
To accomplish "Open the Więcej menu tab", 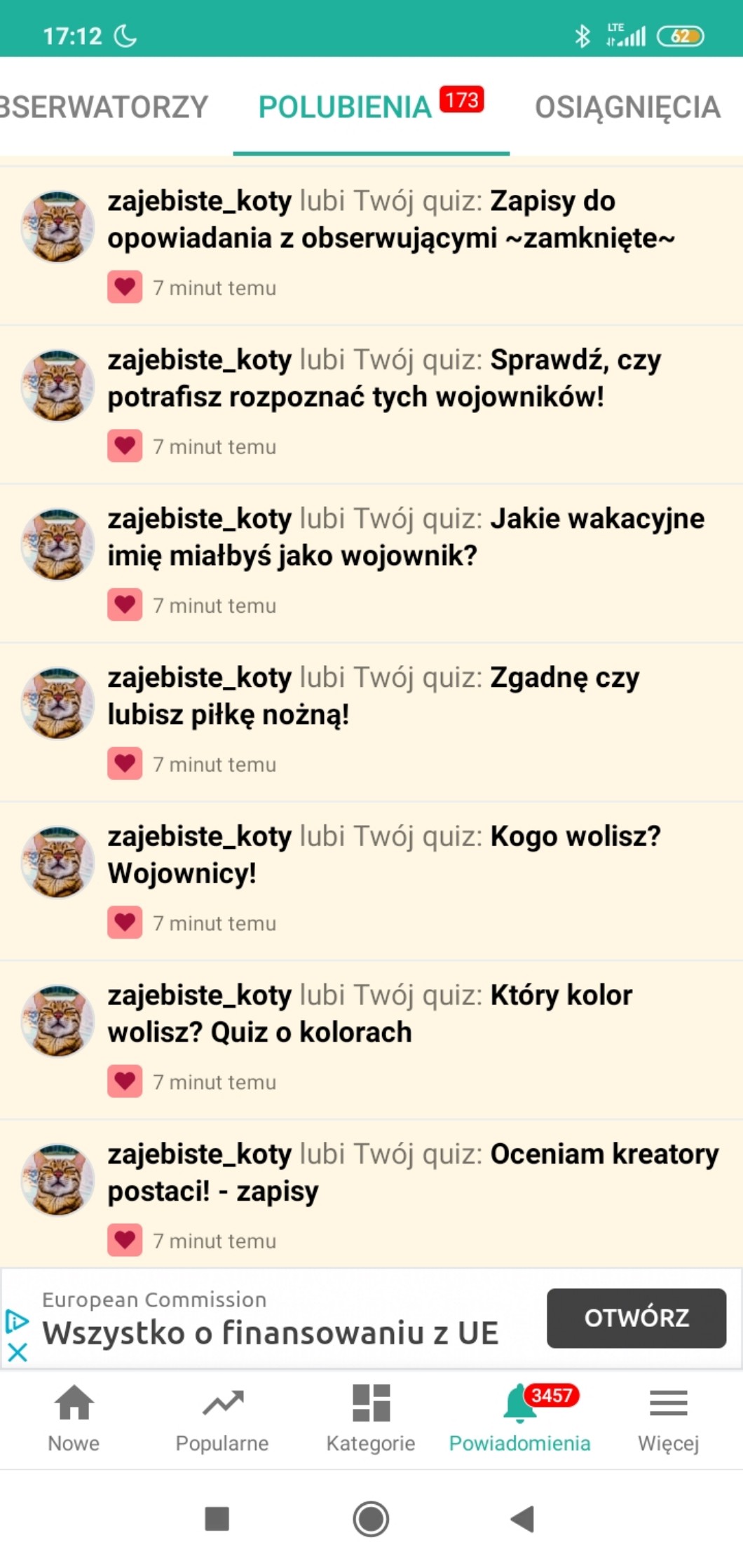I will pyautogui.click(x=668, y=1417).
